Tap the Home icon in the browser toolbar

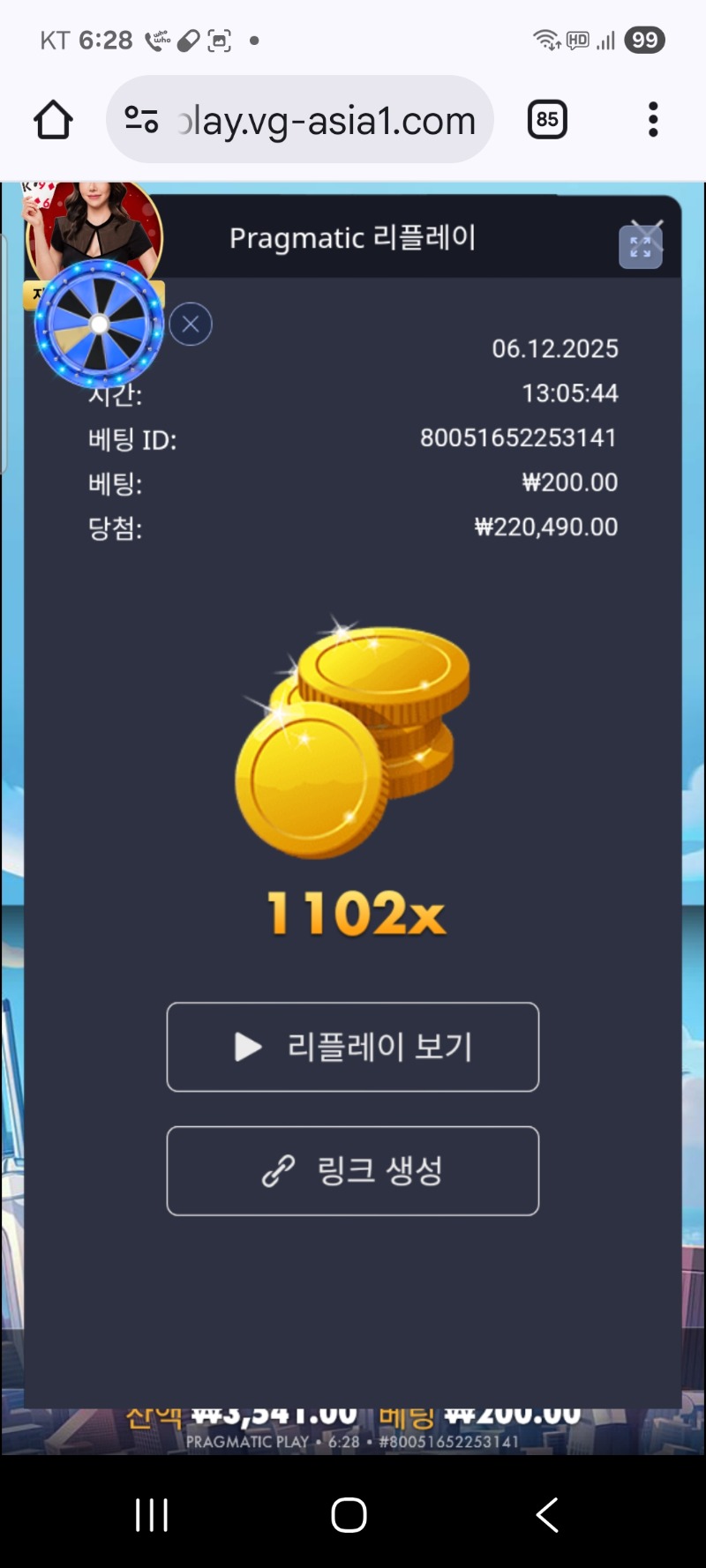point(52,119)
